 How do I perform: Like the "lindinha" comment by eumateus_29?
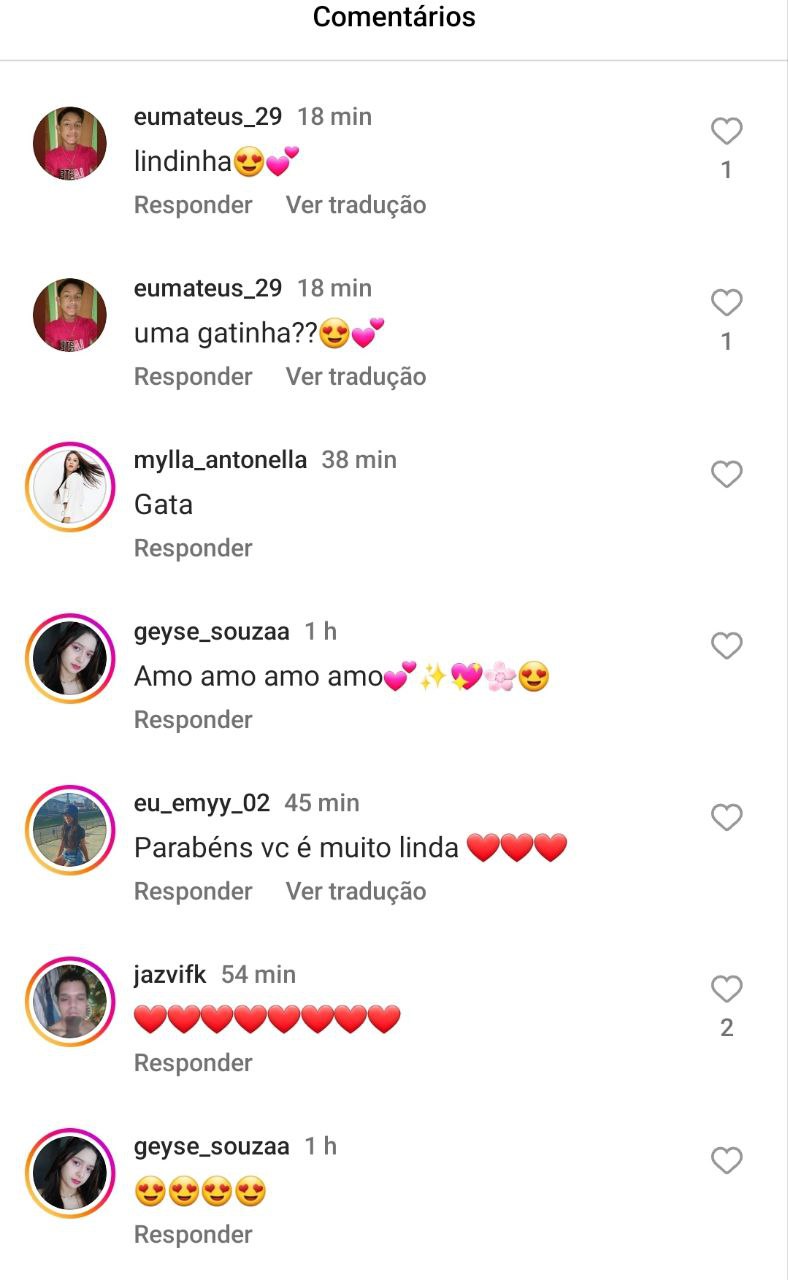(726, 132)
